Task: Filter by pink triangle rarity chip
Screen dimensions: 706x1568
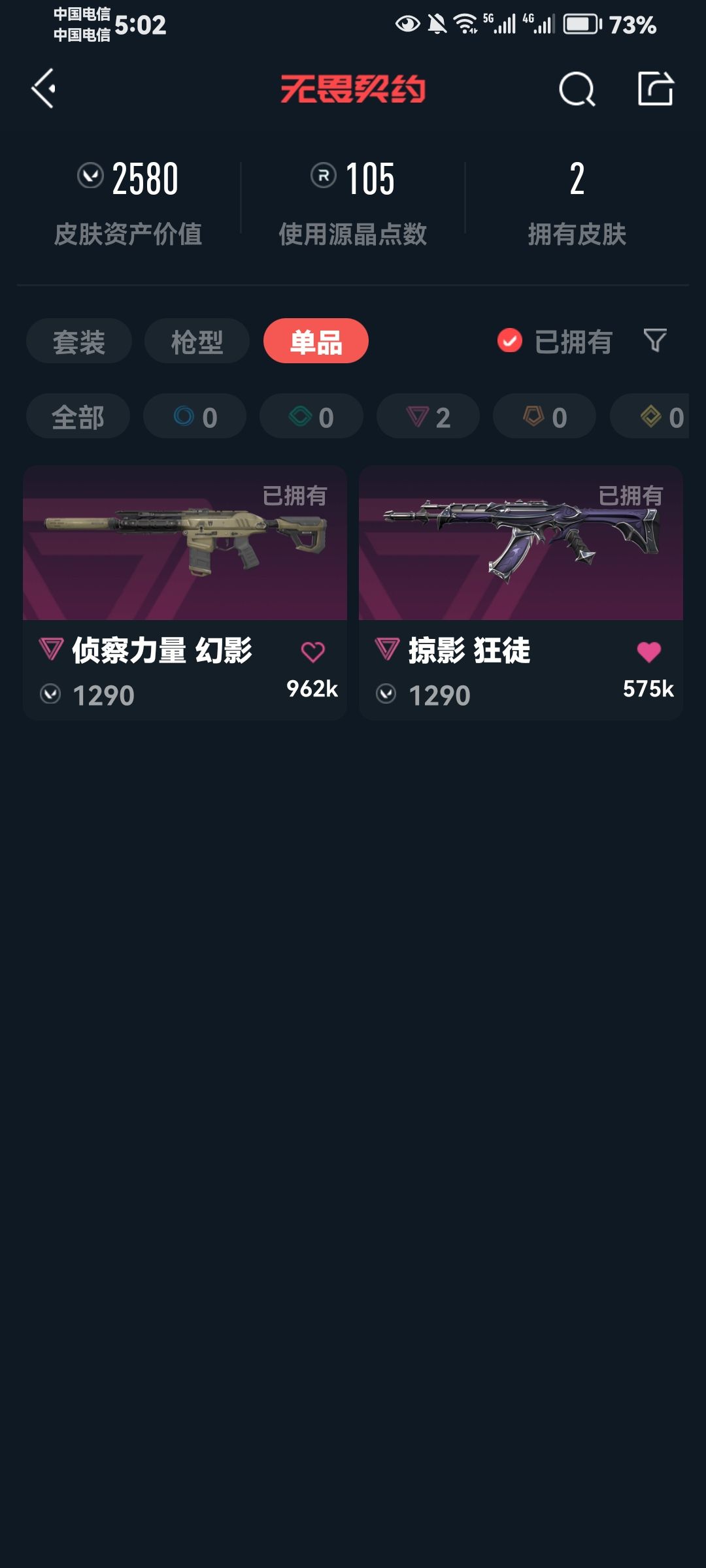Action: click(428, 417)
